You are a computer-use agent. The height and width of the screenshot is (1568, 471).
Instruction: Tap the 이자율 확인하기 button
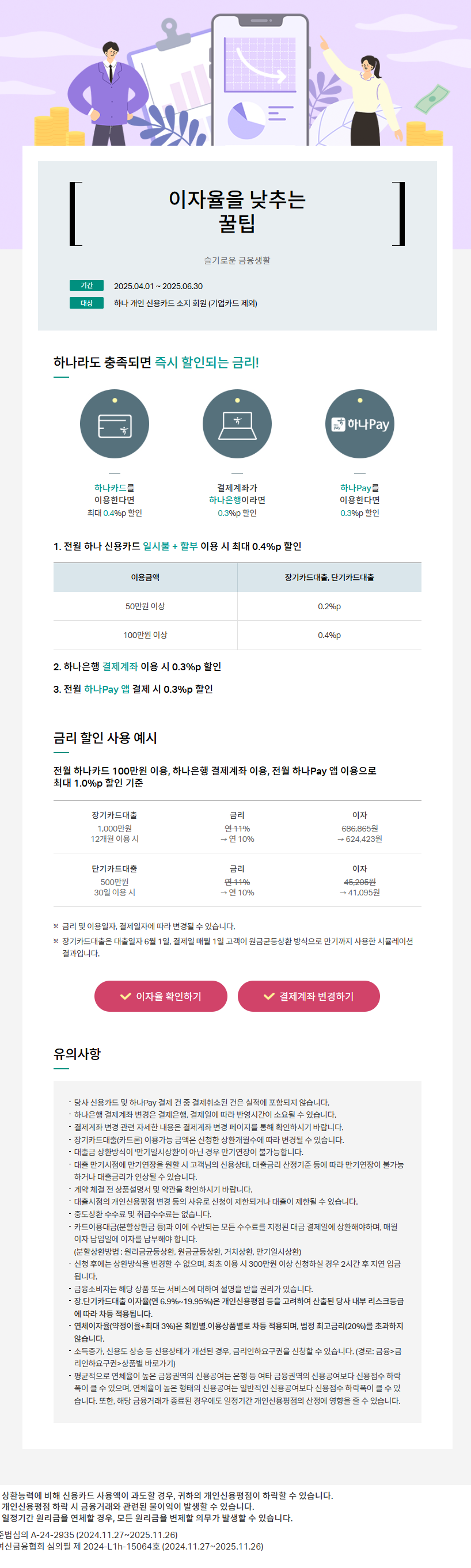(x=161, y=996)
